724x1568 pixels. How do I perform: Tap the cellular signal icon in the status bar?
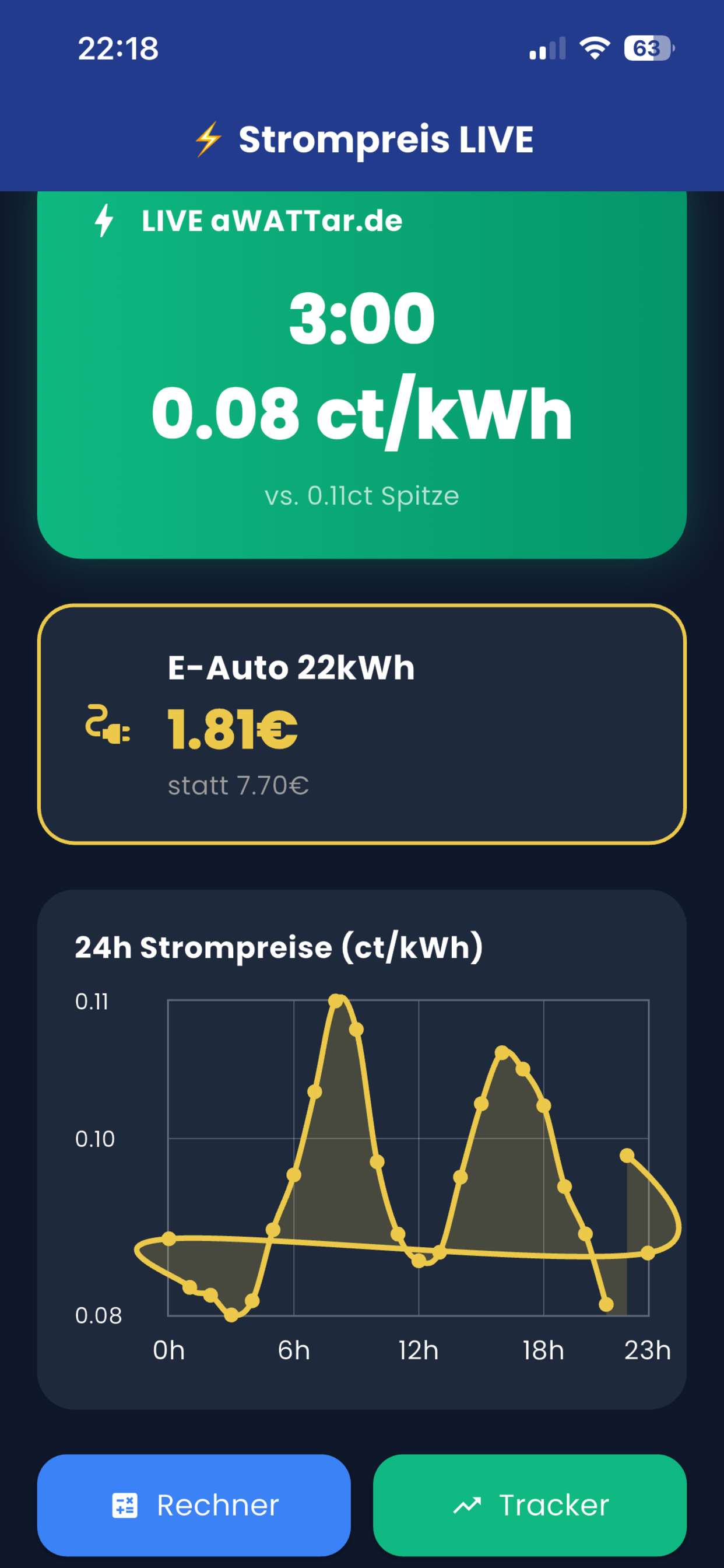click(546, 48)
